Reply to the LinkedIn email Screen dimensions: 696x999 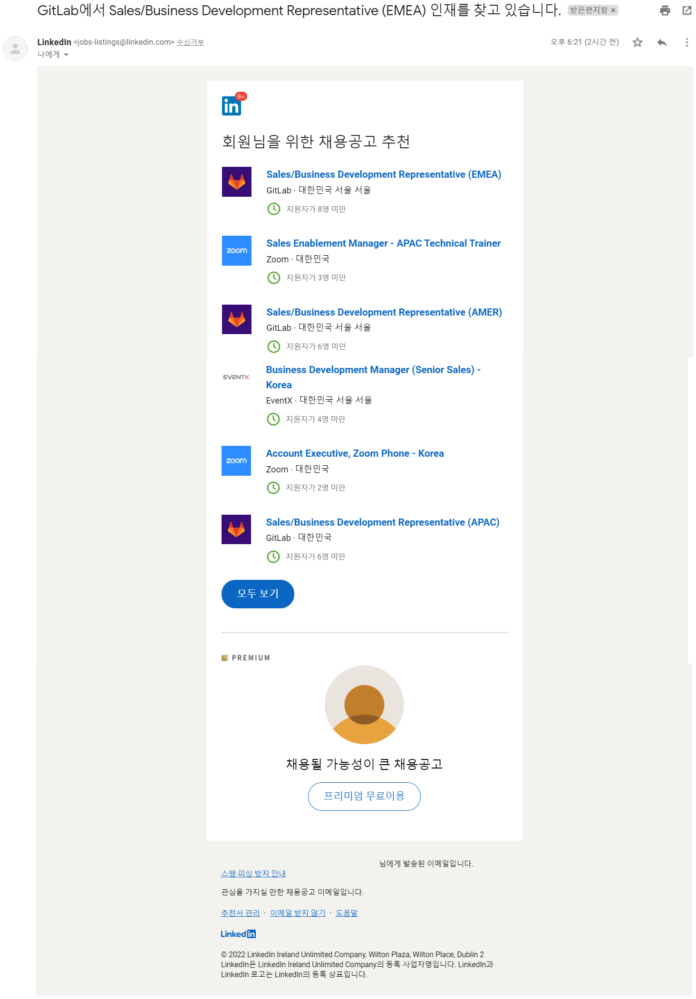point(662,43)
